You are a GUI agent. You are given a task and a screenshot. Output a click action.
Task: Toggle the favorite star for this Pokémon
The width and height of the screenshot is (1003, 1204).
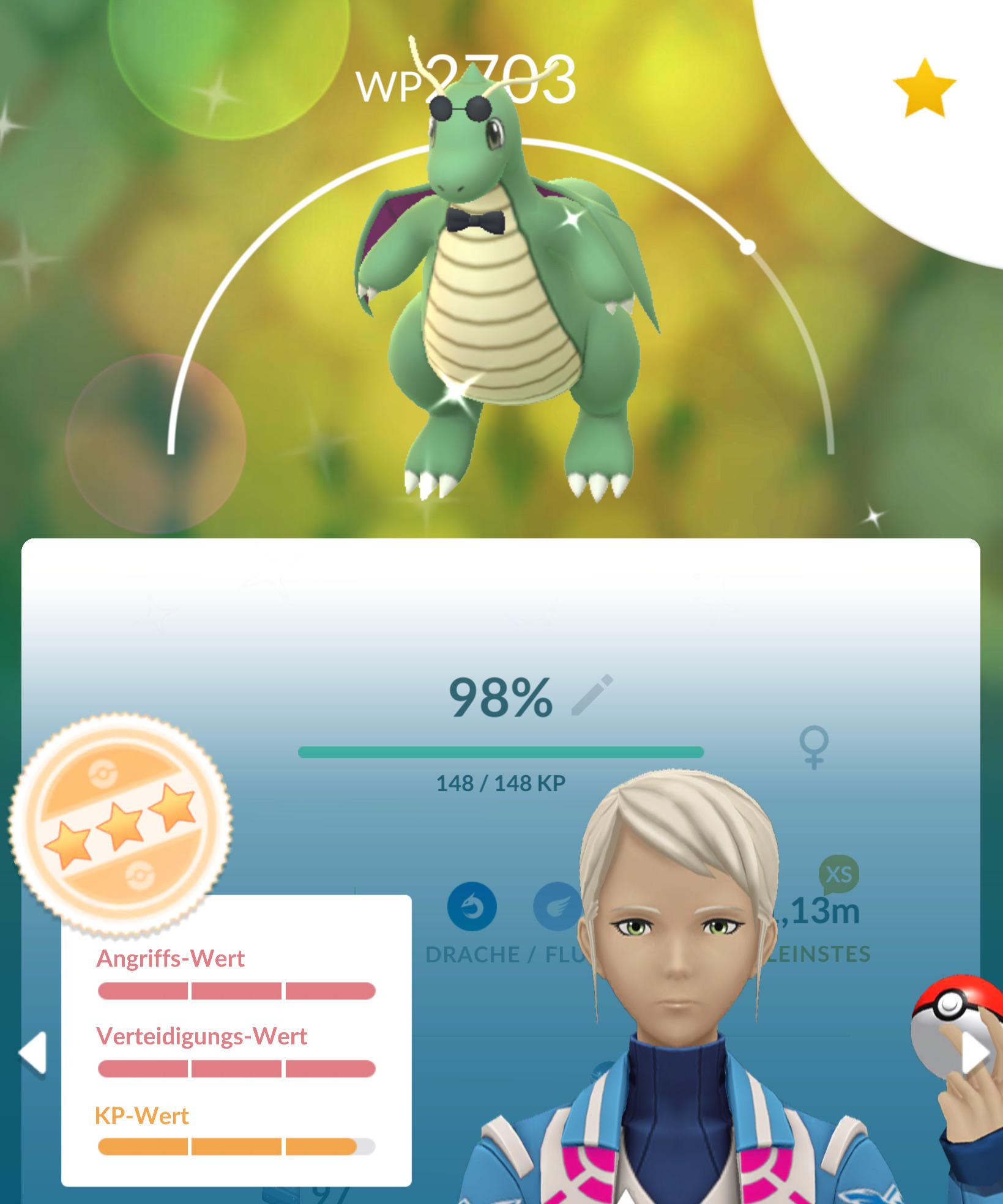(x=924, y=89)
